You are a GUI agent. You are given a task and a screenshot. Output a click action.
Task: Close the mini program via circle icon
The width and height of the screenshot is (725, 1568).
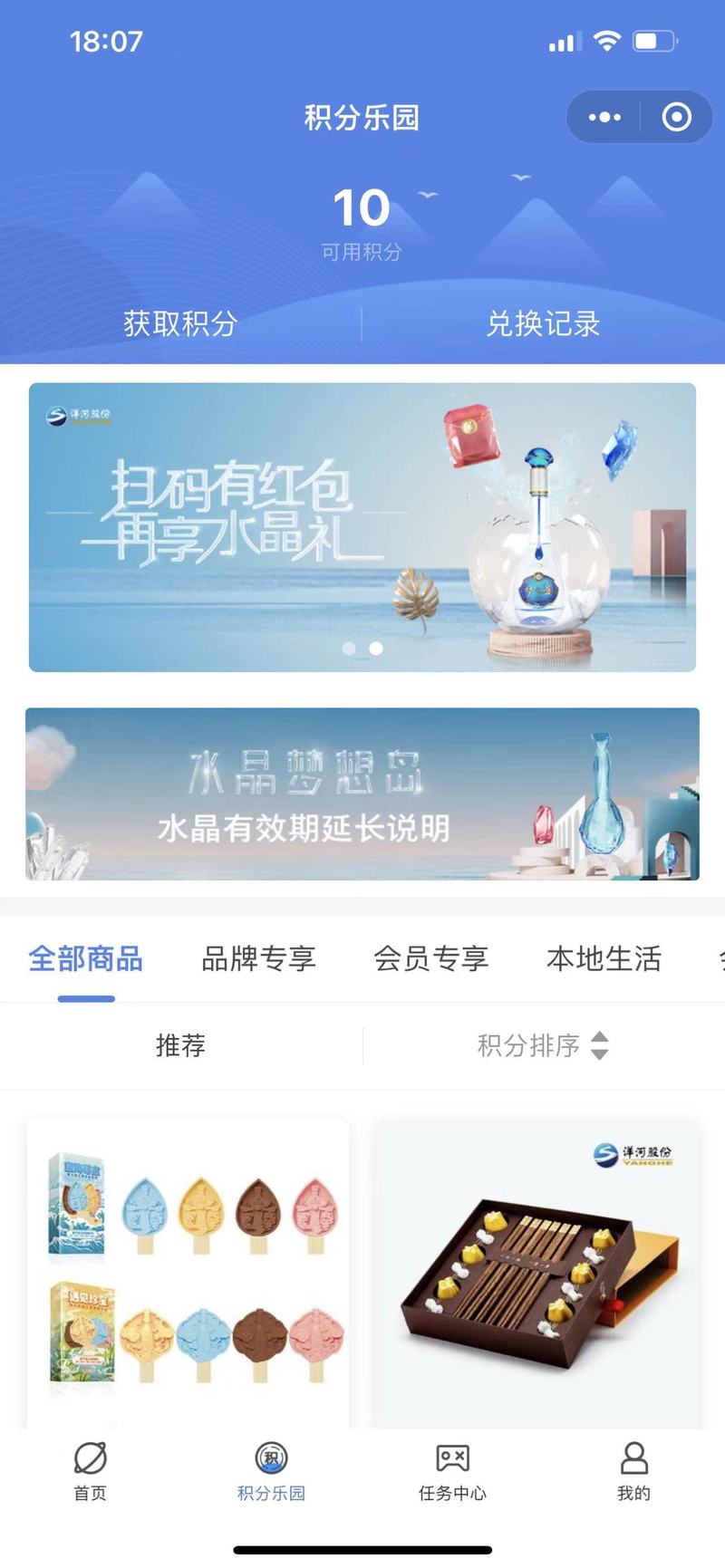click(x=676, y=117)
